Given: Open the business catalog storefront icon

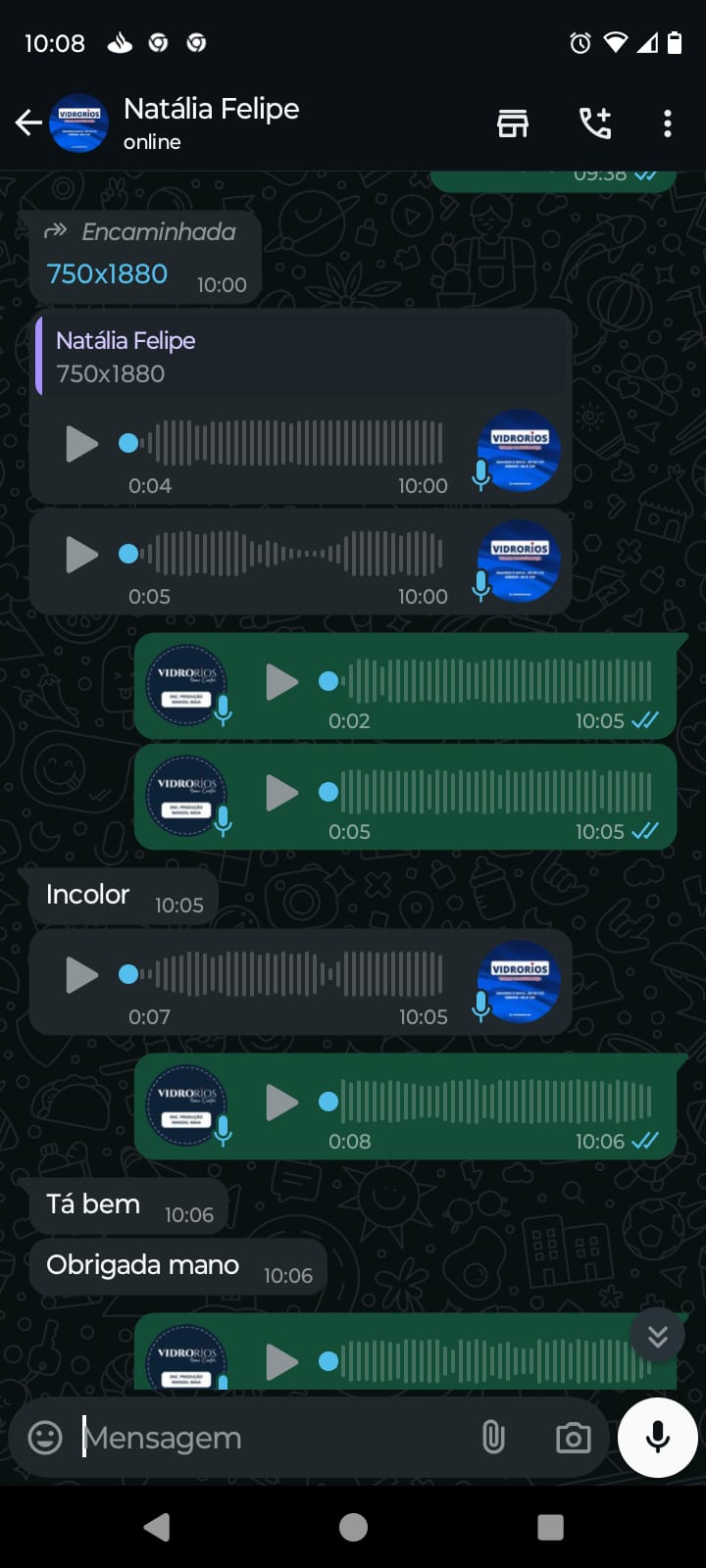Looking at the screenshot, I should pyautogui.click(x=513, y=123).
